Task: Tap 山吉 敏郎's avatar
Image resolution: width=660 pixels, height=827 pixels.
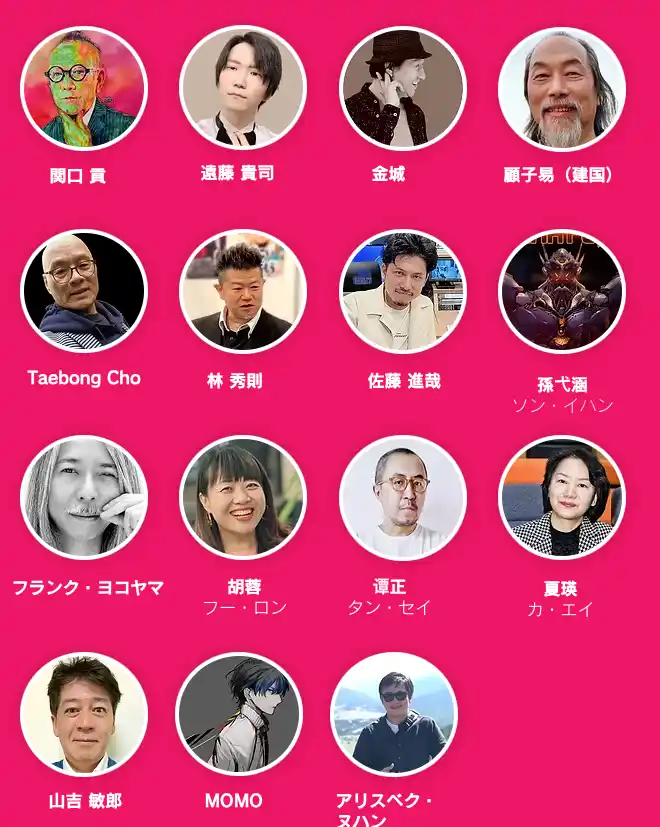Action: pyautogui.click(x=83, y=714)
